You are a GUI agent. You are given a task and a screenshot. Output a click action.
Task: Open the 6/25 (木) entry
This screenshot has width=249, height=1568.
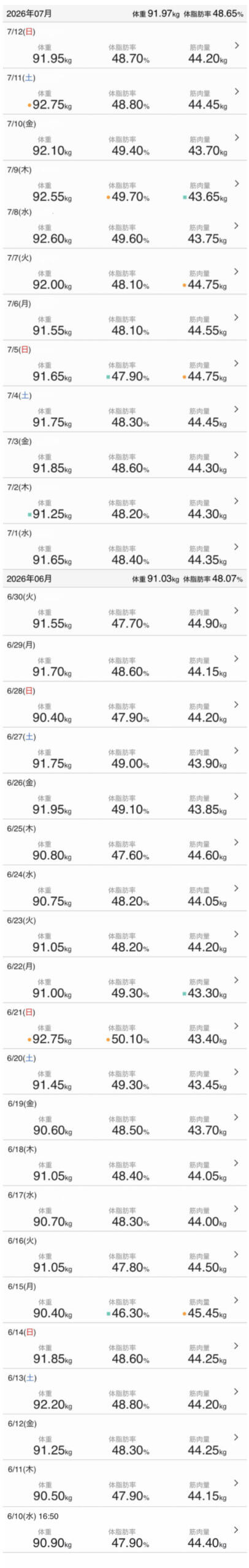(x=124, y=842)
